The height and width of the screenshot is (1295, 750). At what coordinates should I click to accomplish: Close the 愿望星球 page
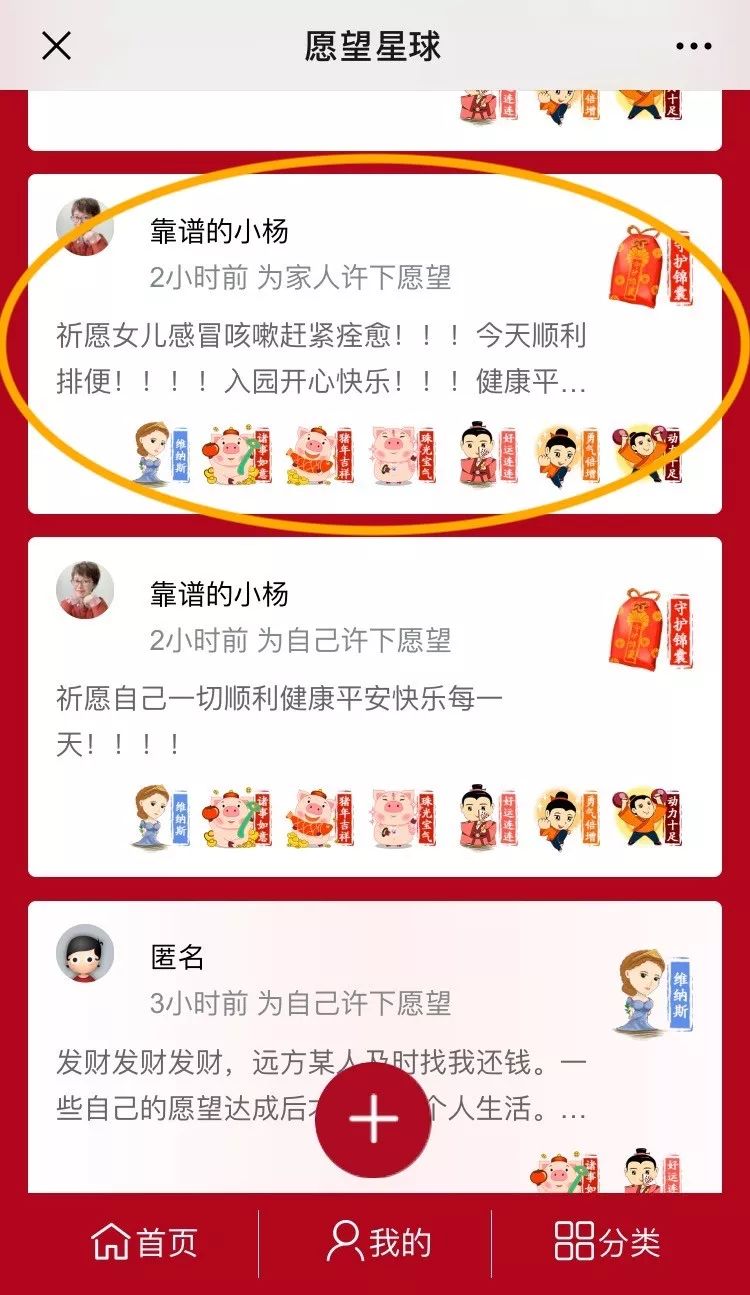(x=57, y=46)
